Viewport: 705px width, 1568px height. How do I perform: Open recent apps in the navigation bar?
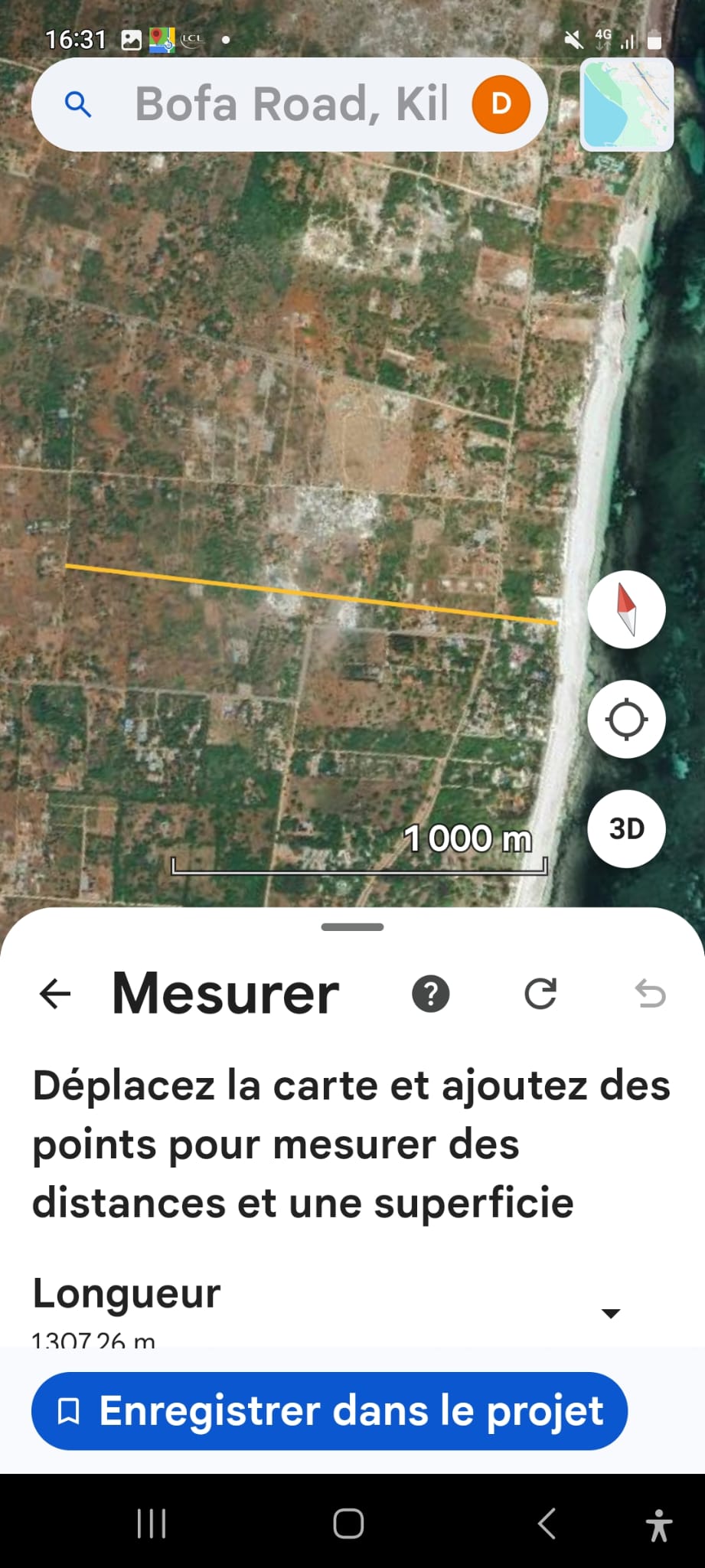(x=151, y=1524)
